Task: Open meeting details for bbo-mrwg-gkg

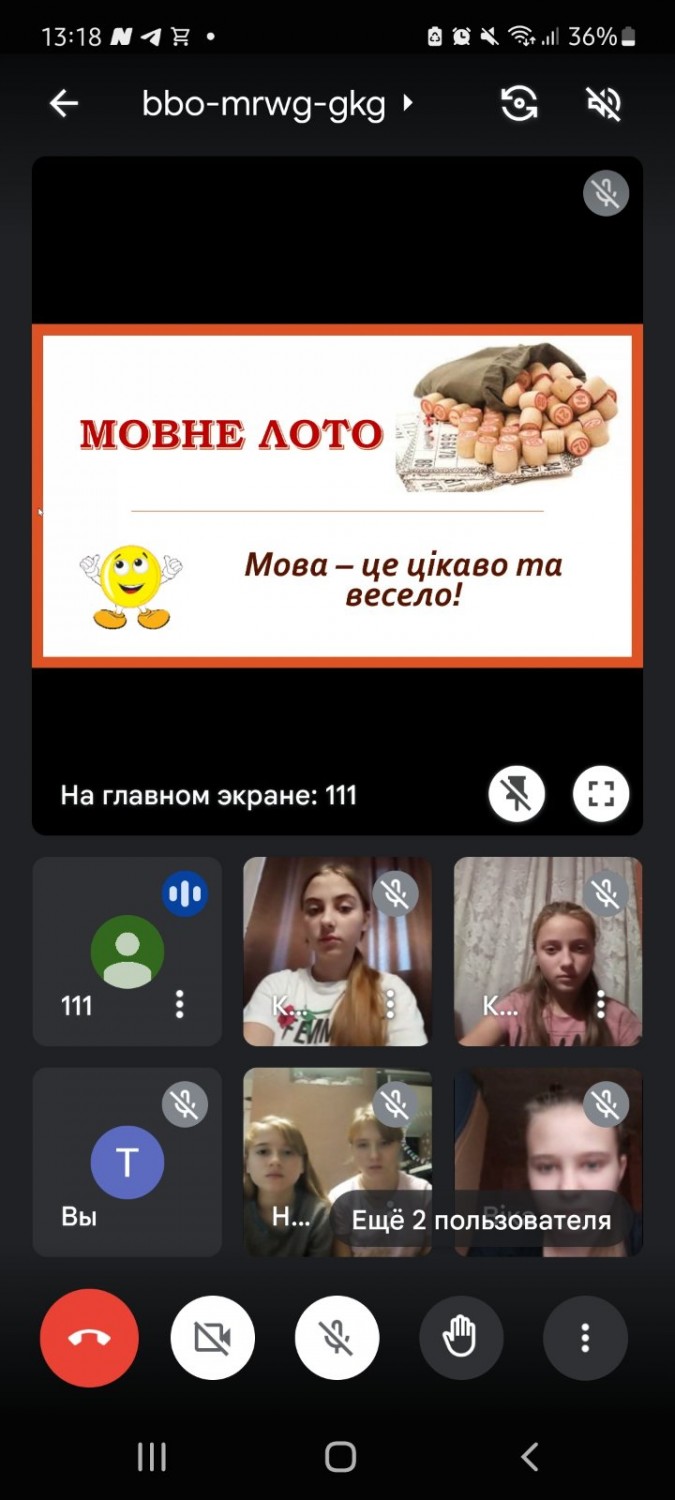Action: (x=277, y=103)
